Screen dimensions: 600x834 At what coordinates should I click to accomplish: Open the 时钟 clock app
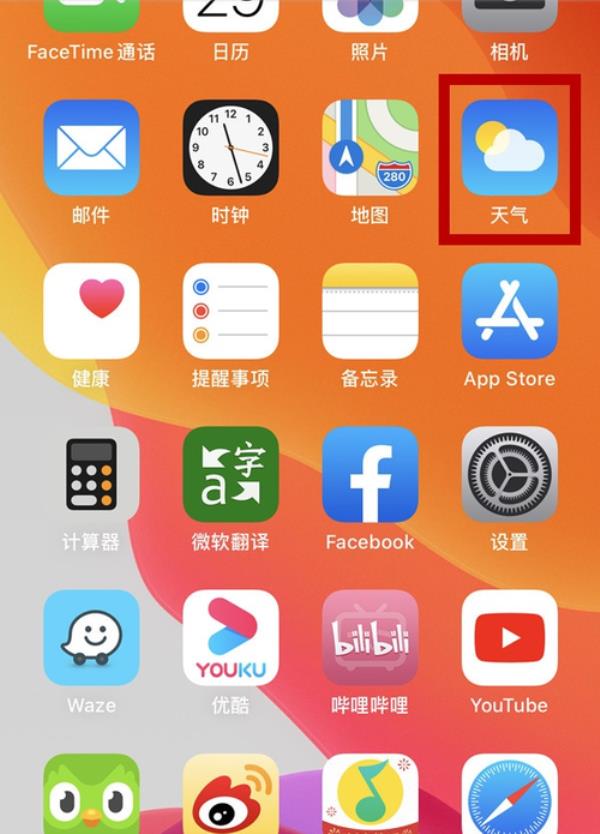pos(231,148)
